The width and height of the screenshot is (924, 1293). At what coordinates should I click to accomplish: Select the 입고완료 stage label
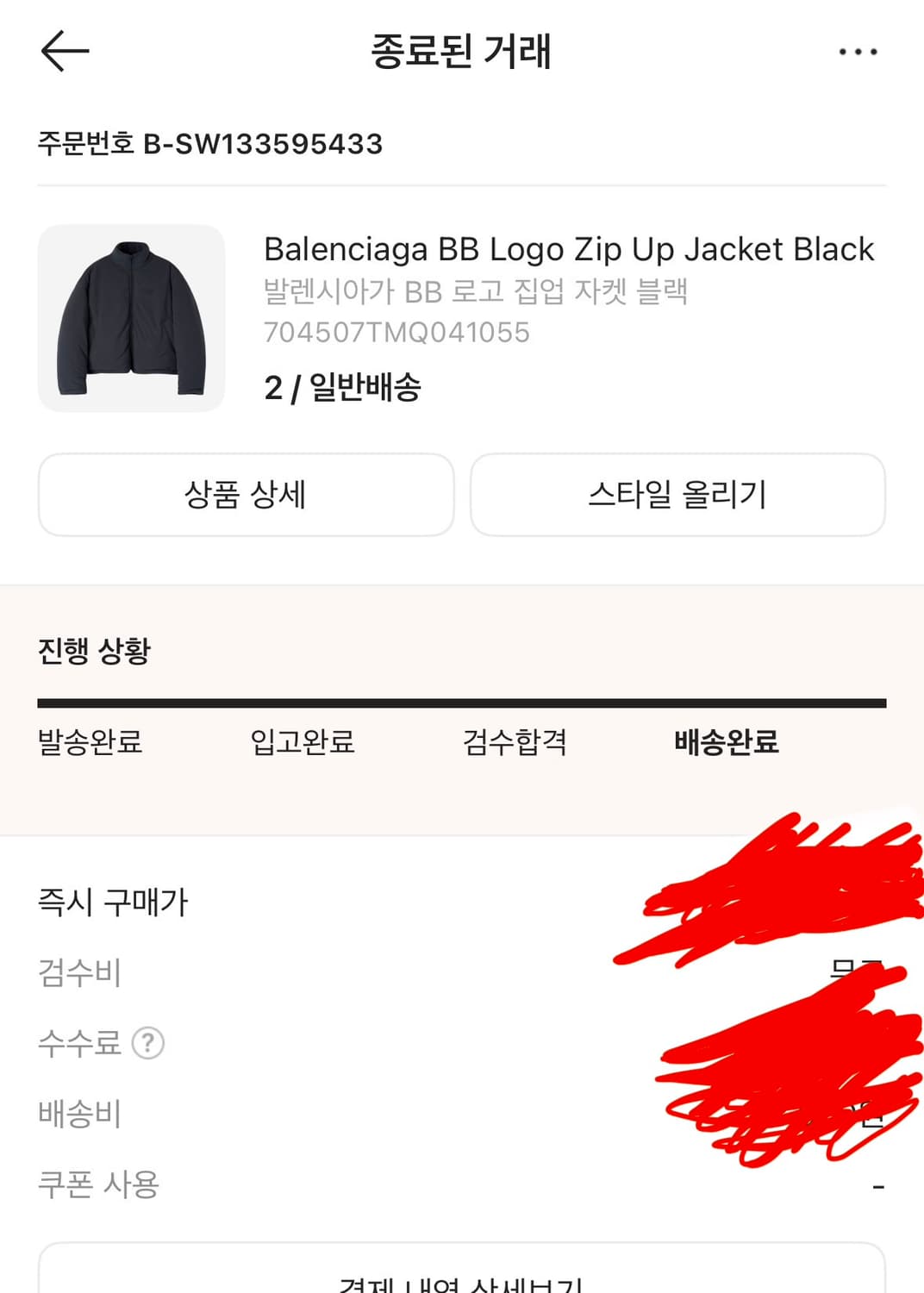click(302, 742)
